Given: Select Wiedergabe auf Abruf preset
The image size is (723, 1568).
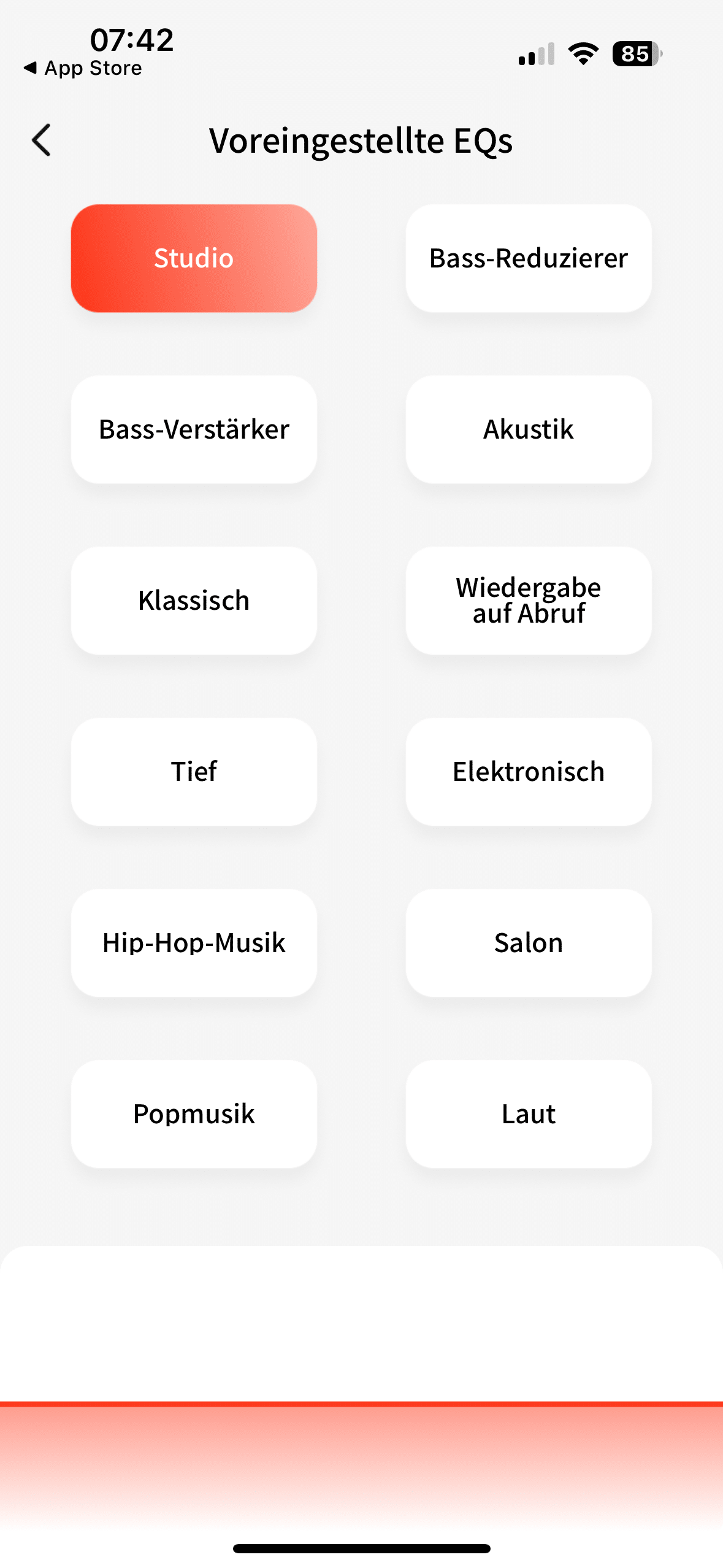Looking at the screenshot, I should point(528,601).
